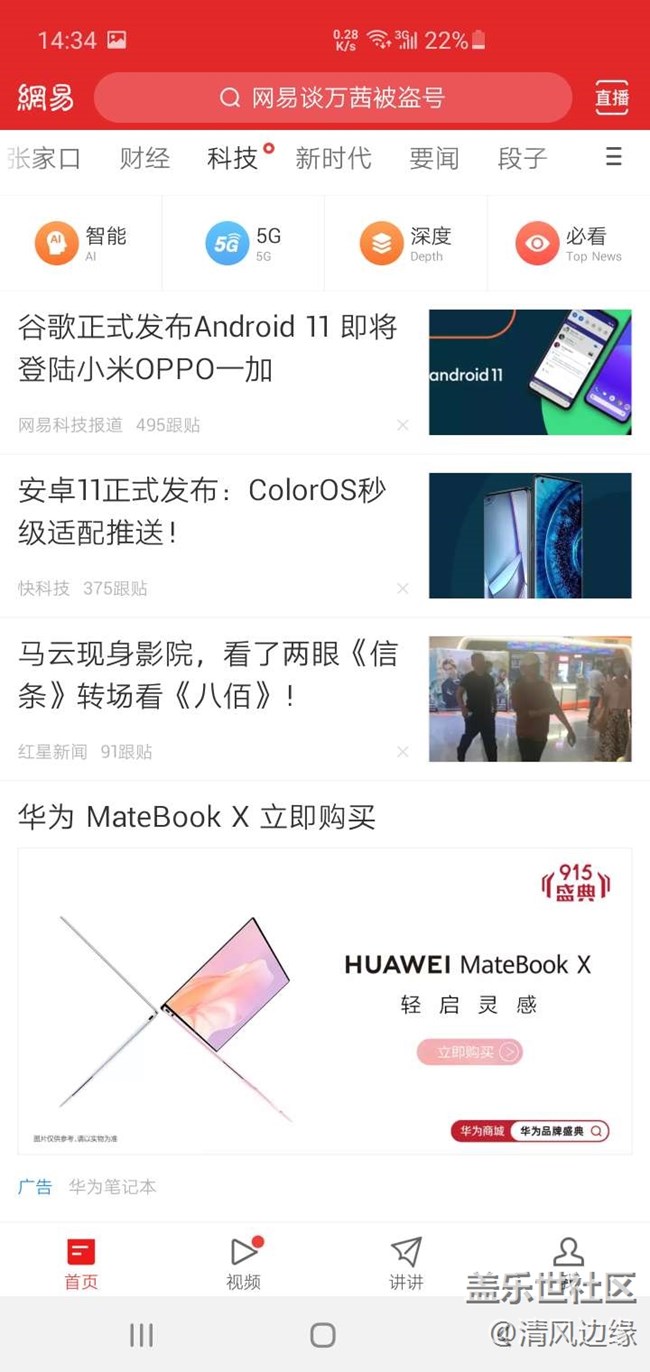Image resolution: width=650 pixels, height=1372 pixels.
Task: Open the 必看 Top News section
Action: (568, 243)
